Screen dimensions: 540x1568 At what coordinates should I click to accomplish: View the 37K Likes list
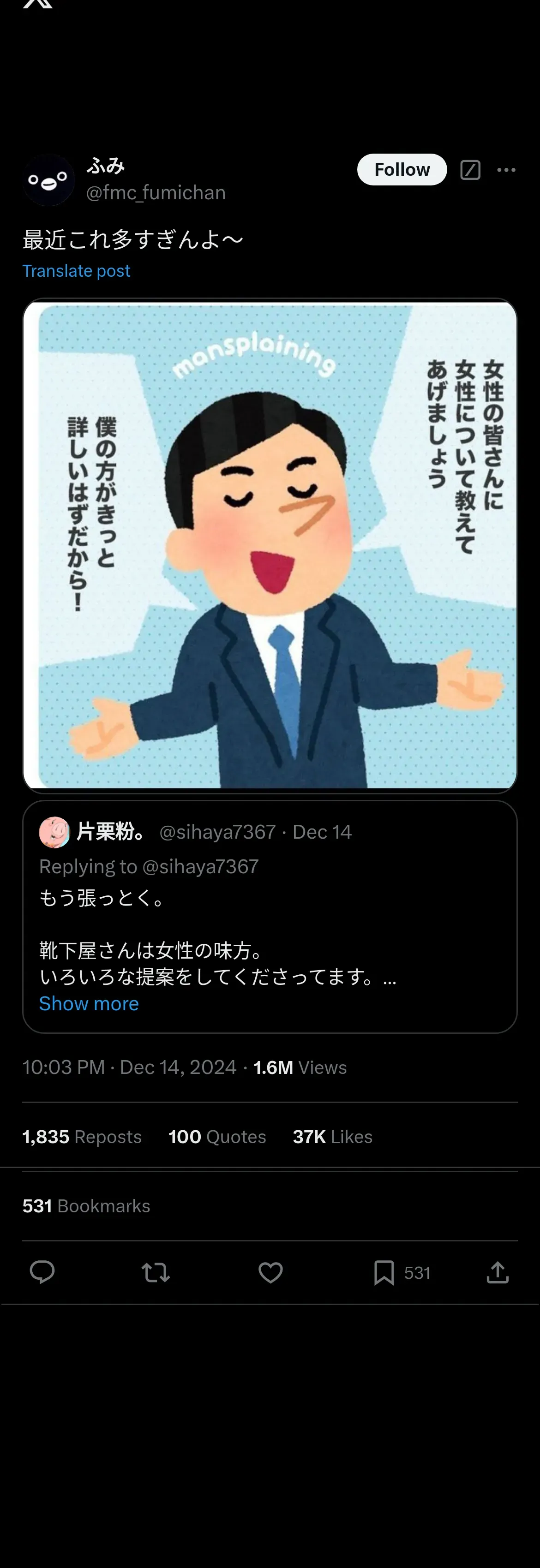[332, 1136]
